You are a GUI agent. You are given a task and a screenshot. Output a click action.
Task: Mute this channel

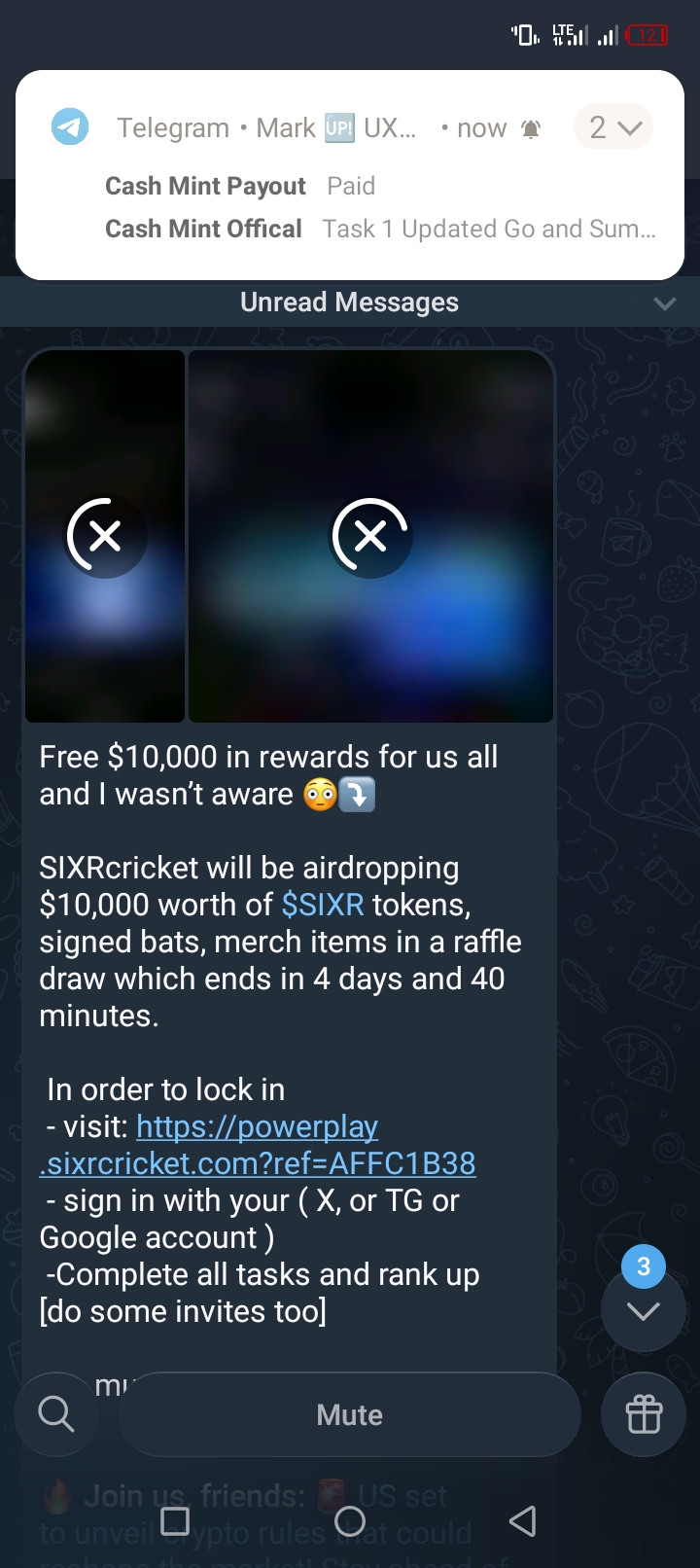[x=350, y=1414]
